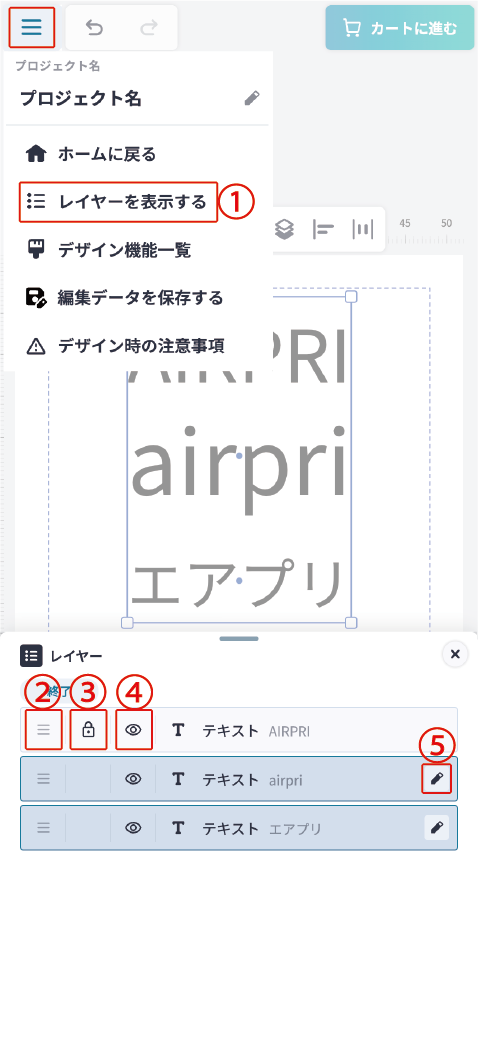
Task: Proceed to cart with カートに進む
Action: (x=400, y=28)
